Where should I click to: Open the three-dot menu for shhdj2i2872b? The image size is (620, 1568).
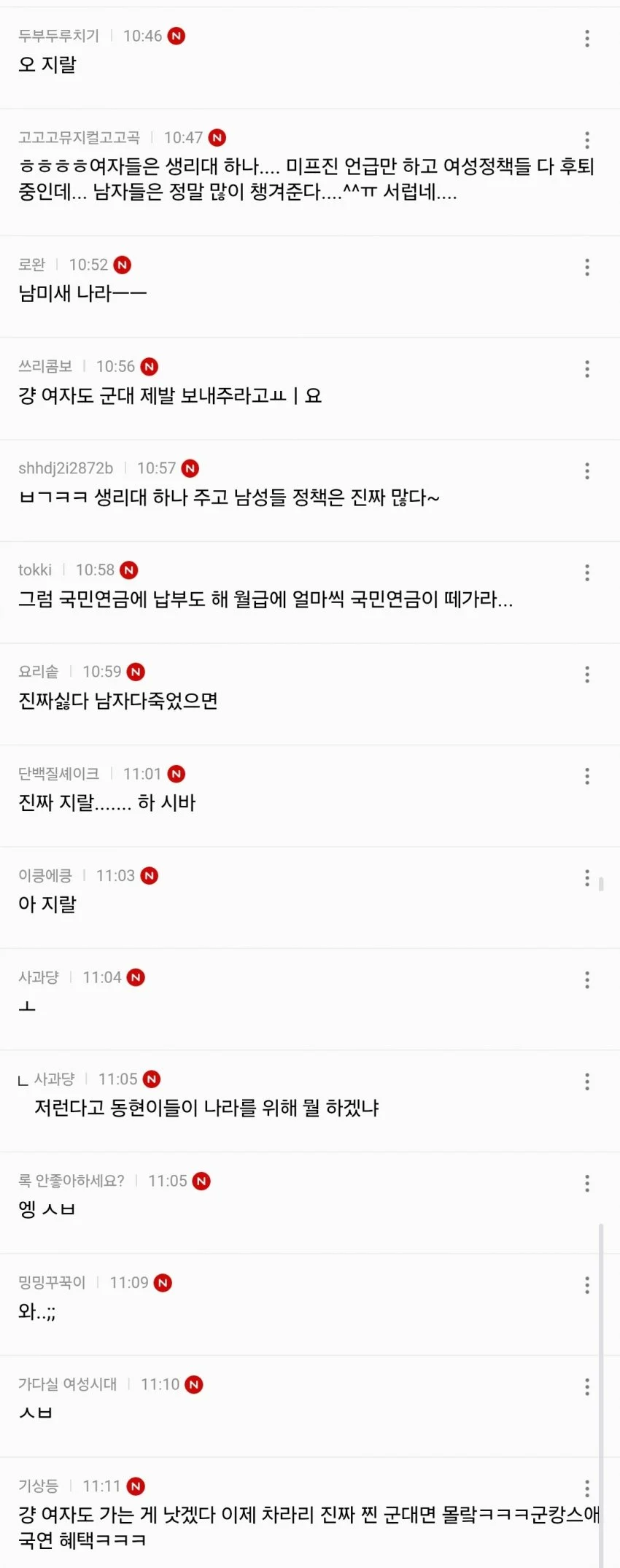[587, 471]
